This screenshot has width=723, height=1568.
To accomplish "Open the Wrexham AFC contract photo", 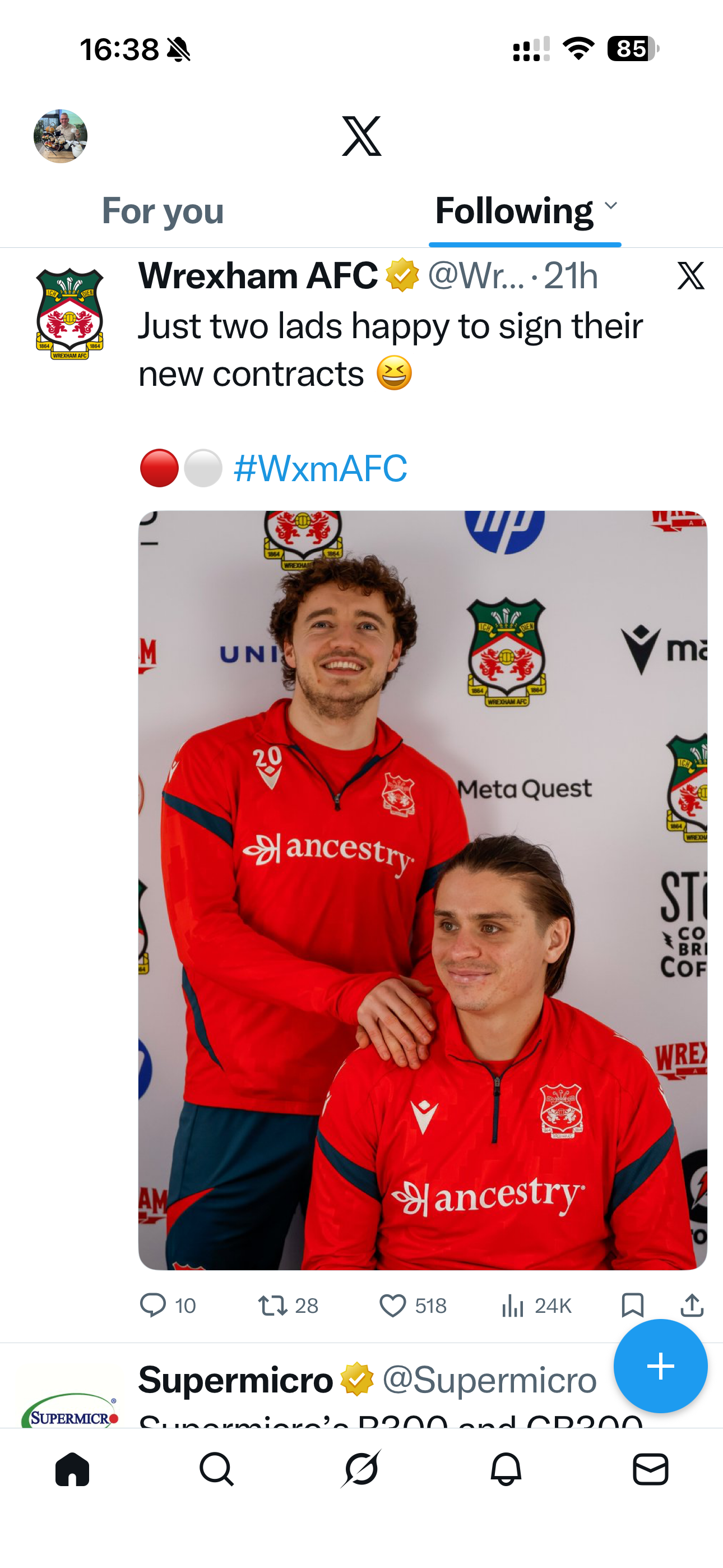I will point(423,889).
